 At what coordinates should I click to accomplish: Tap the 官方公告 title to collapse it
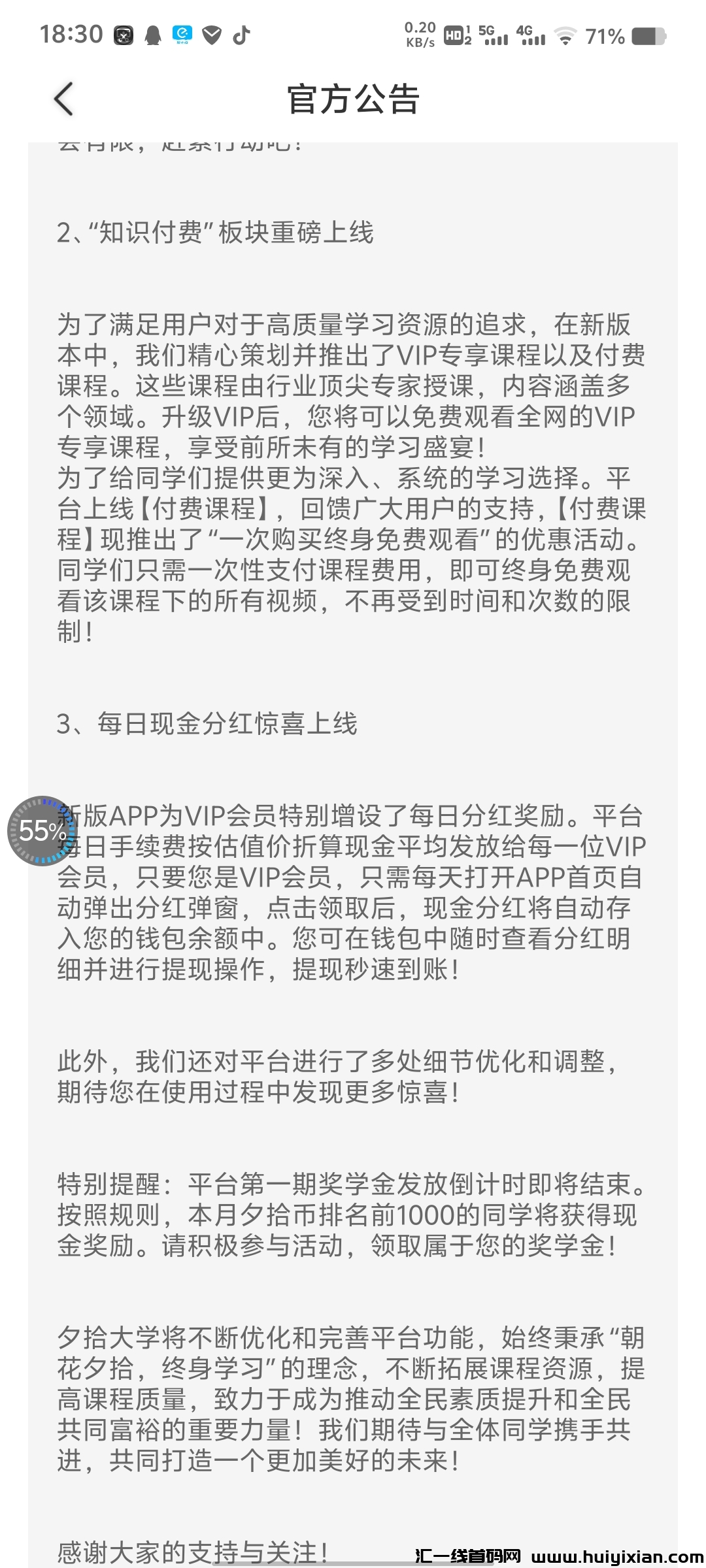point(353,99)
